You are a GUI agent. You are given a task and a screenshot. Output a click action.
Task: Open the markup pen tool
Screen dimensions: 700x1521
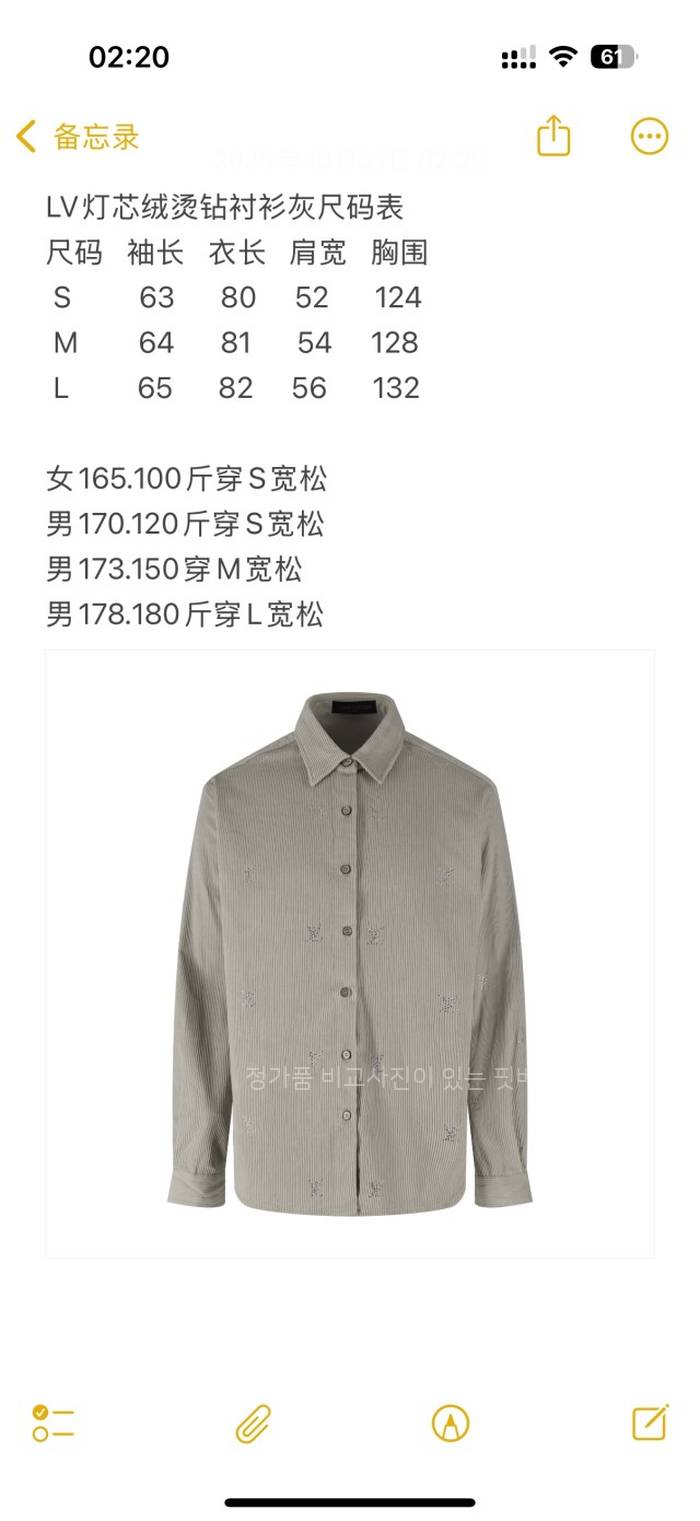450,1422
